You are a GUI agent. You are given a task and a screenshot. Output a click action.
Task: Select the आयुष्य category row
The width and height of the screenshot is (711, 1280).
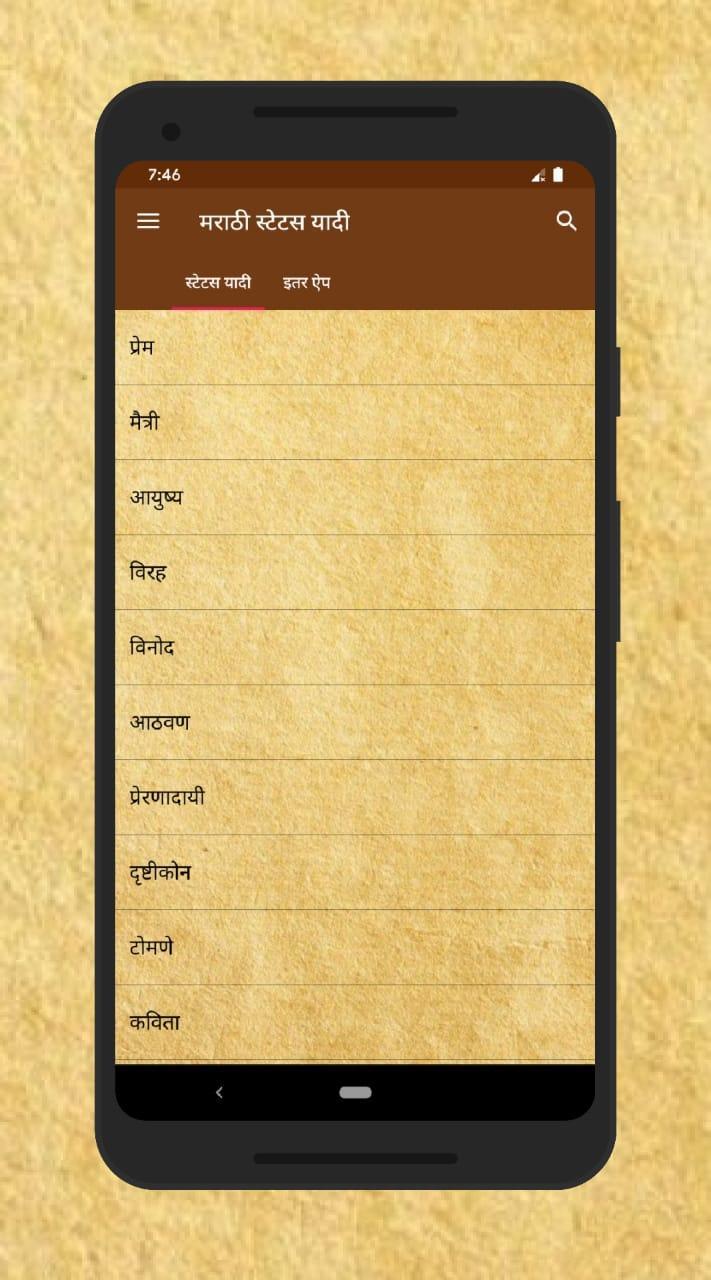pos(355,498)
